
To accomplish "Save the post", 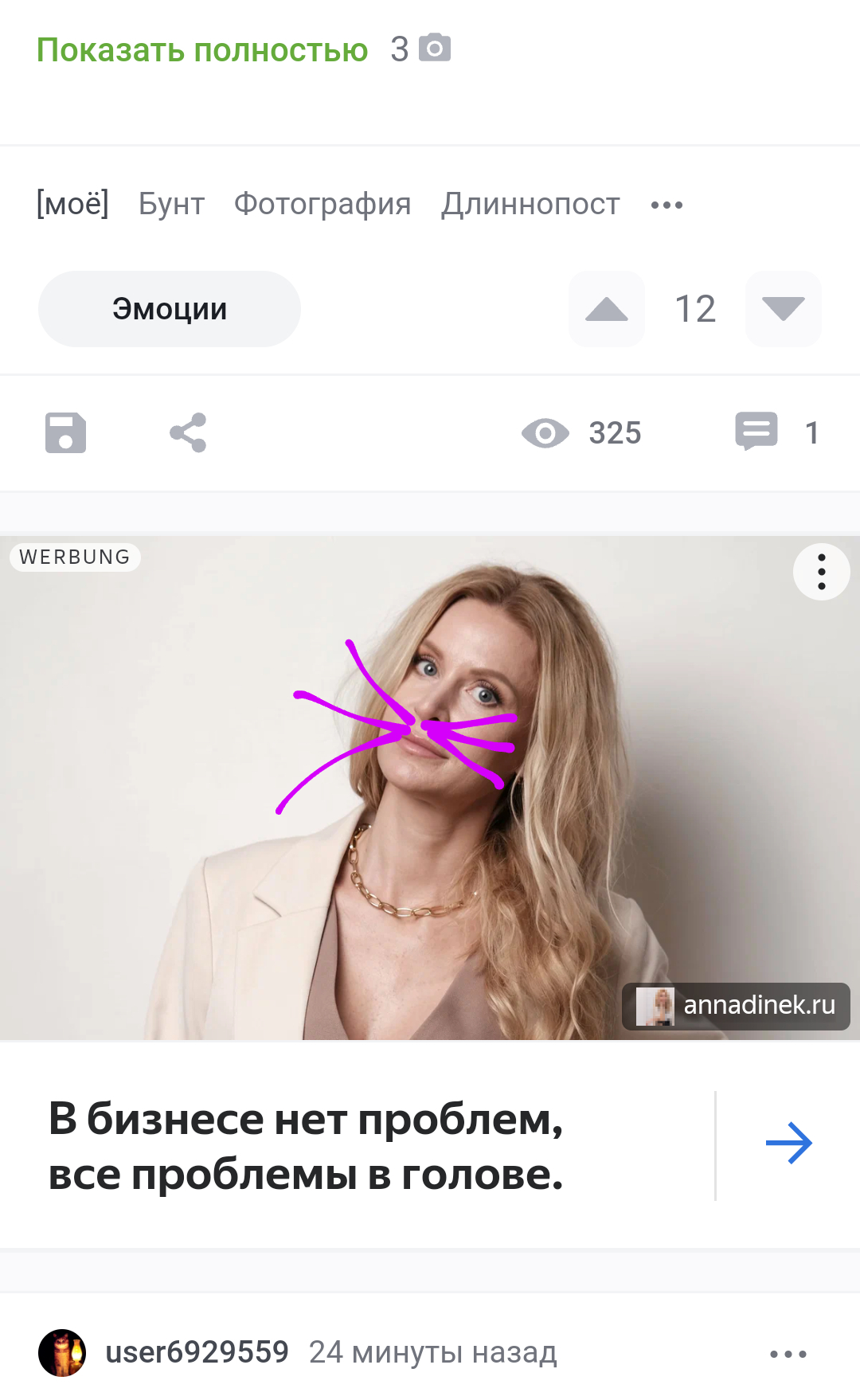I will [65, 433].
